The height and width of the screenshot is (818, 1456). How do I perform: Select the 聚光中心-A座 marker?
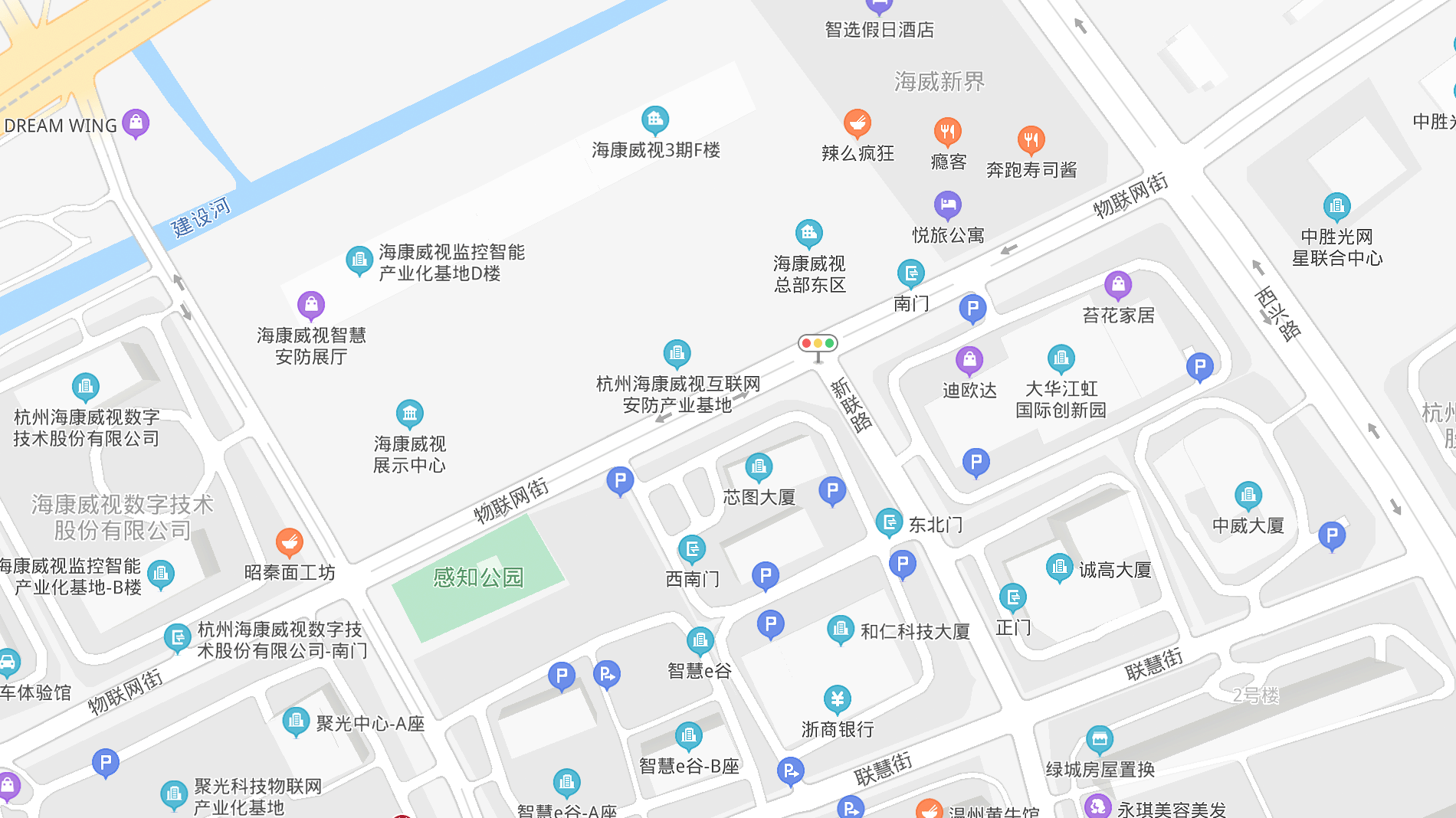[296, 721]
